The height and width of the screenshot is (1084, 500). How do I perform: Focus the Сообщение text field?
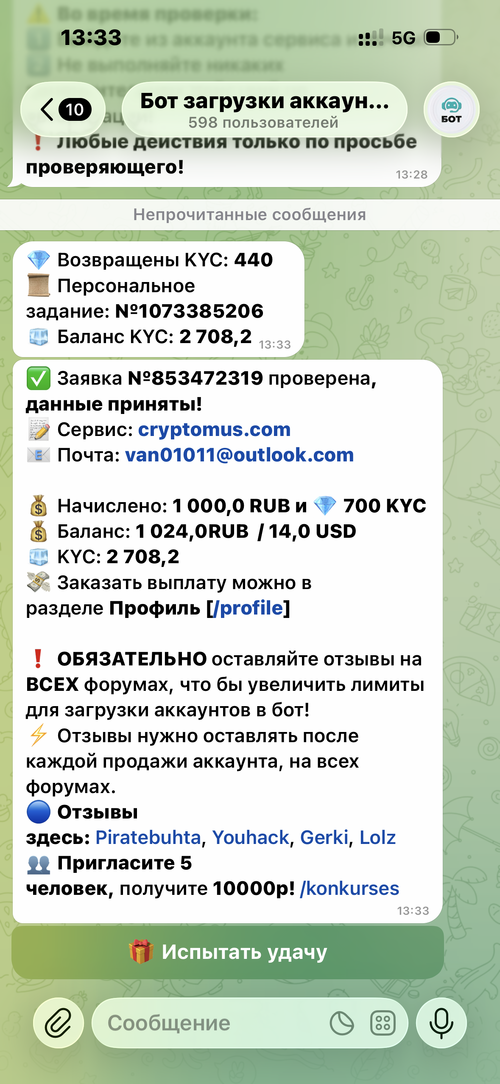[x=214, y=1023]
